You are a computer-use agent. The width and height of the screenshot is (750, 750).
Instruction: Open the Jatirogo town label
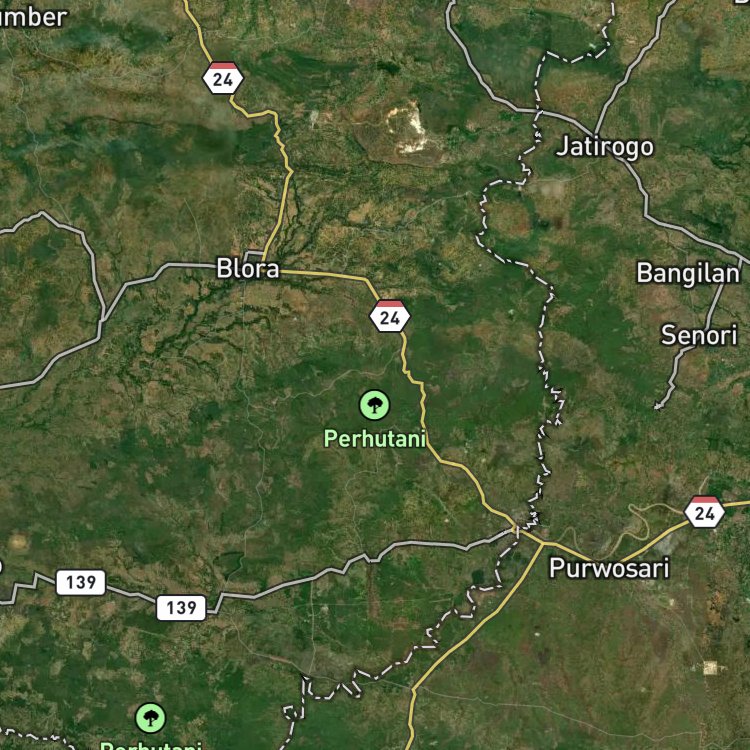coord(605,146)
